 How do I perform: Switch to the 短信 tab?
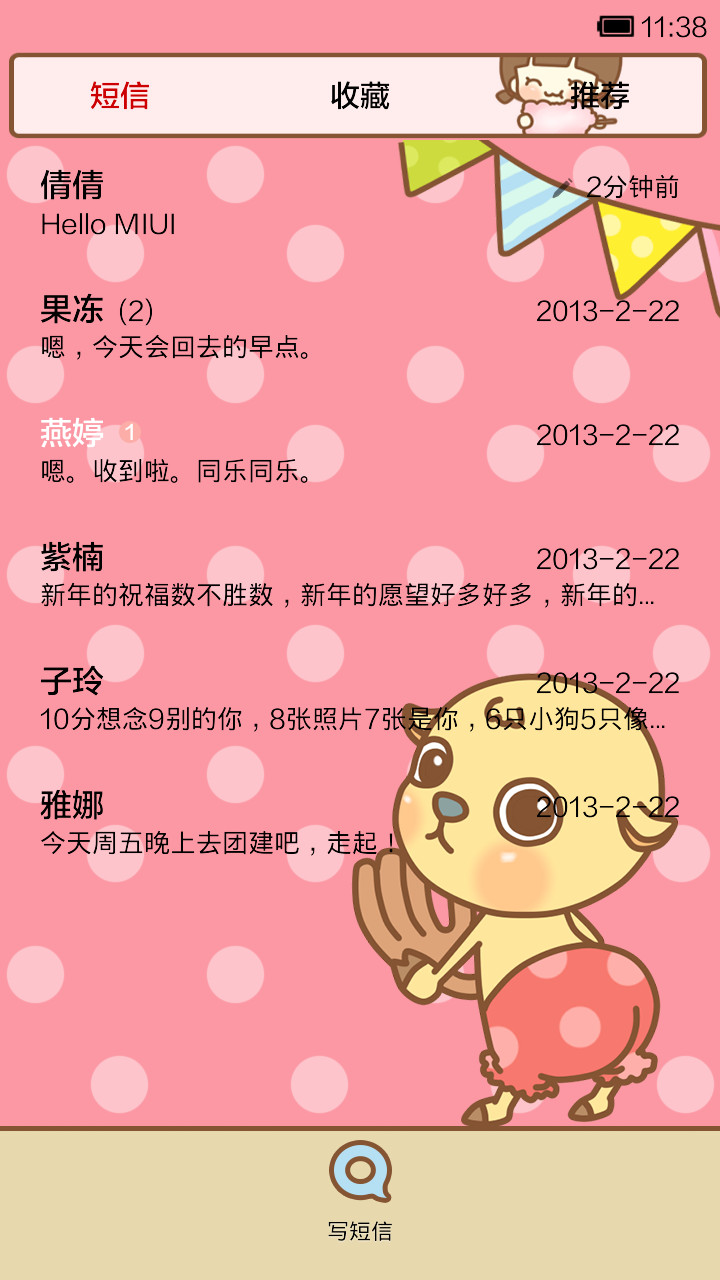[x=120, y=96]
